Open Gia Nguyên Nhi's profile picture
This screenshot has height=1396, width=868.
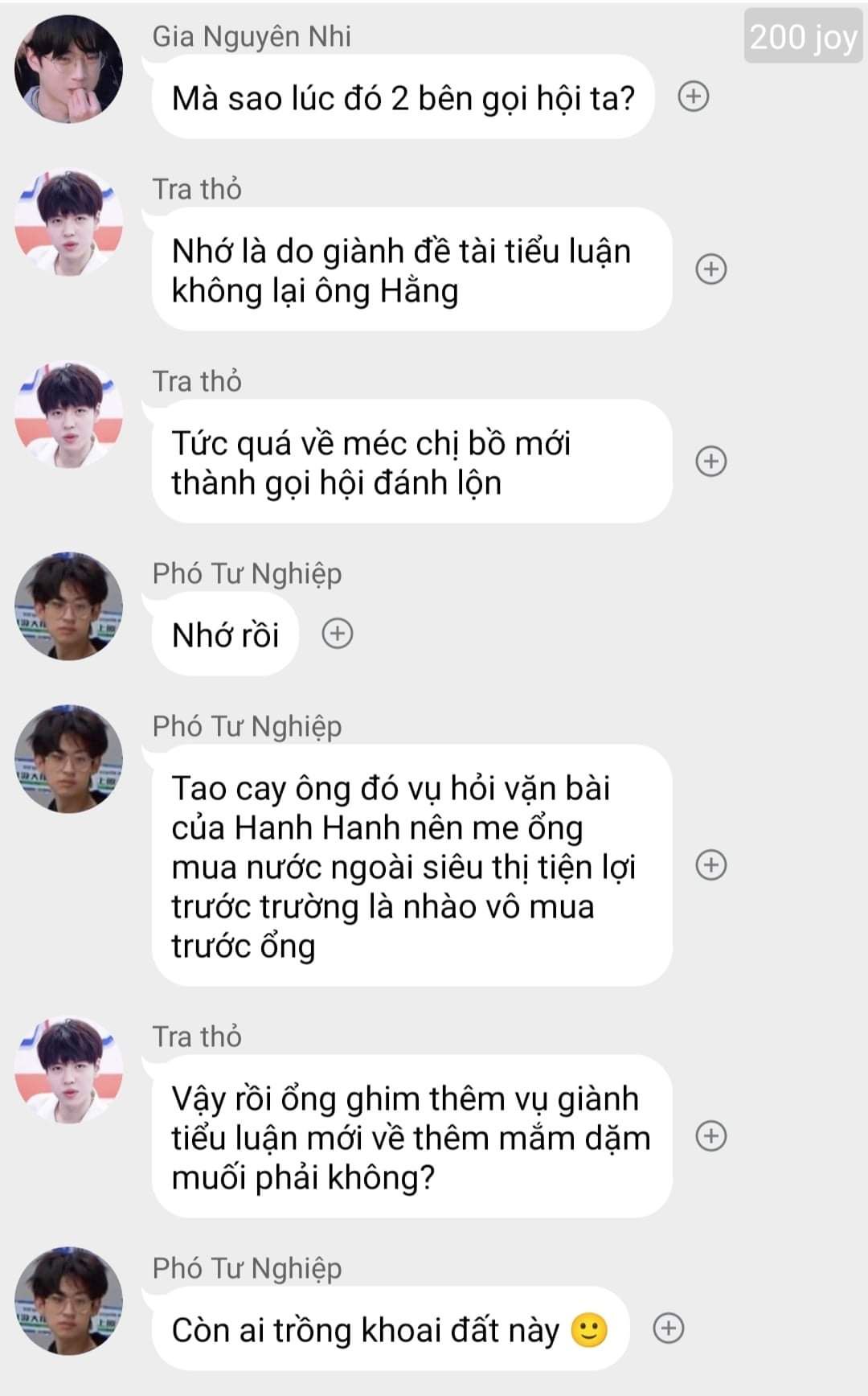(x=69, y=69)
